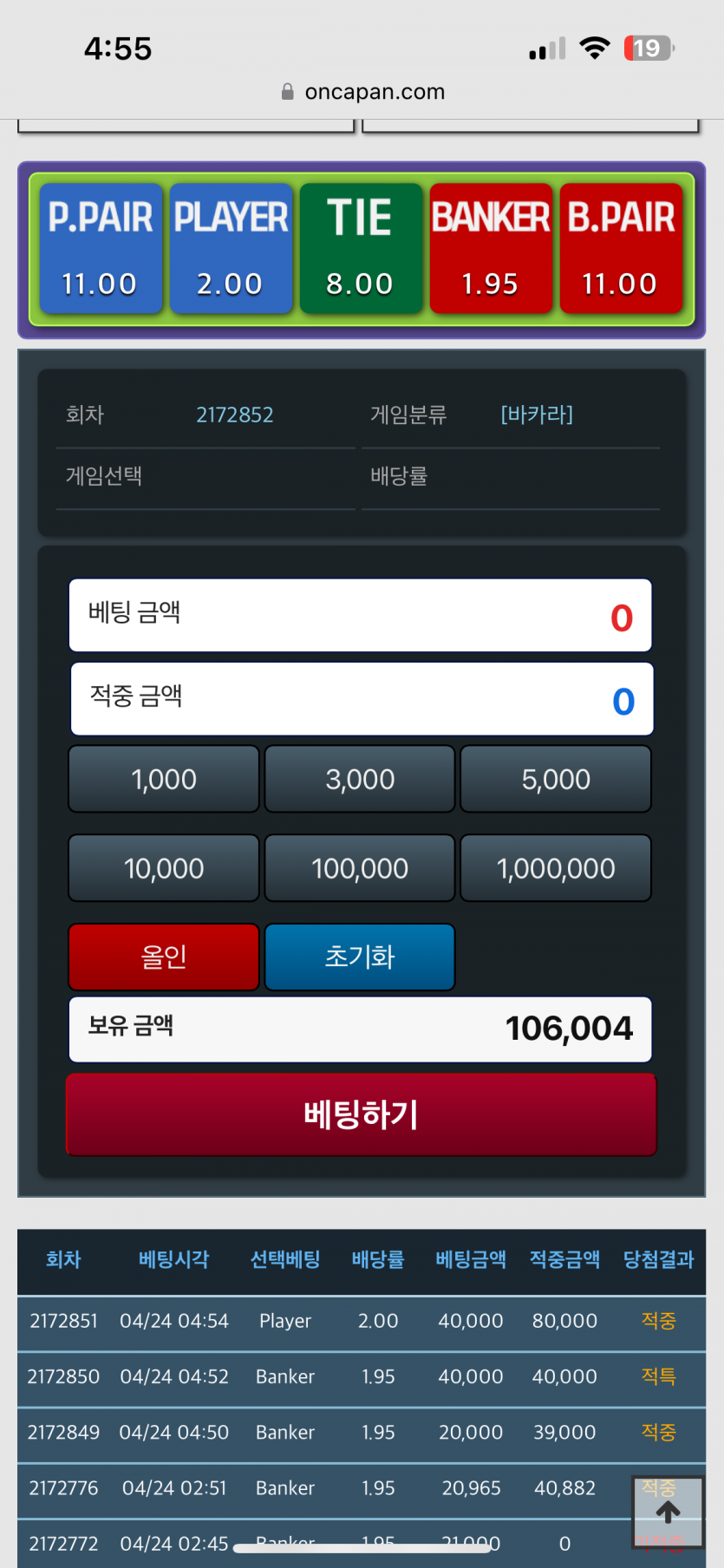Add 1,000 to the bet amount
The width and height of the screenshot is (724, 1568).
pyautogui.click(x=164, y=779)
